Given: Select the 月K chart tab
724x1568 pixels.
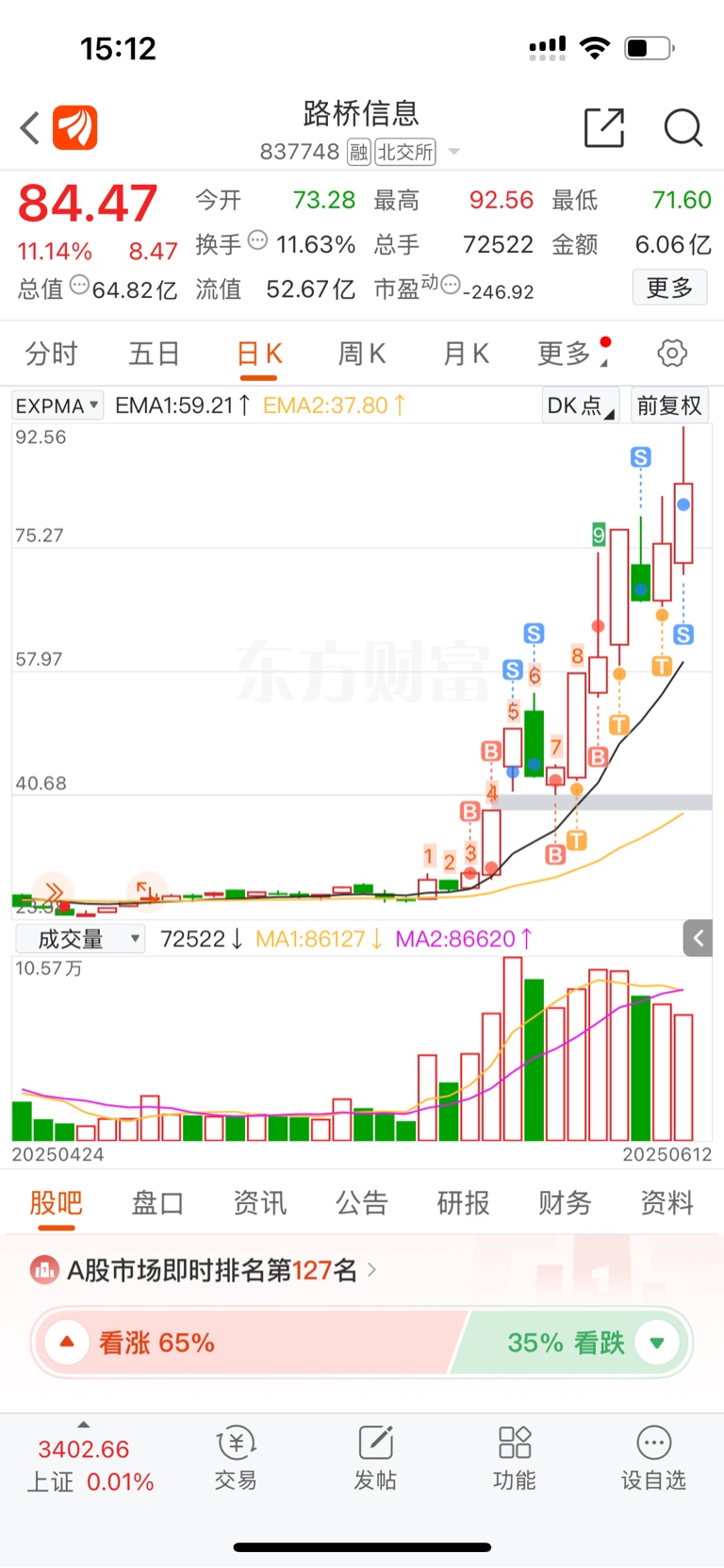Looking at the screenshot, I should coord(466,354).
